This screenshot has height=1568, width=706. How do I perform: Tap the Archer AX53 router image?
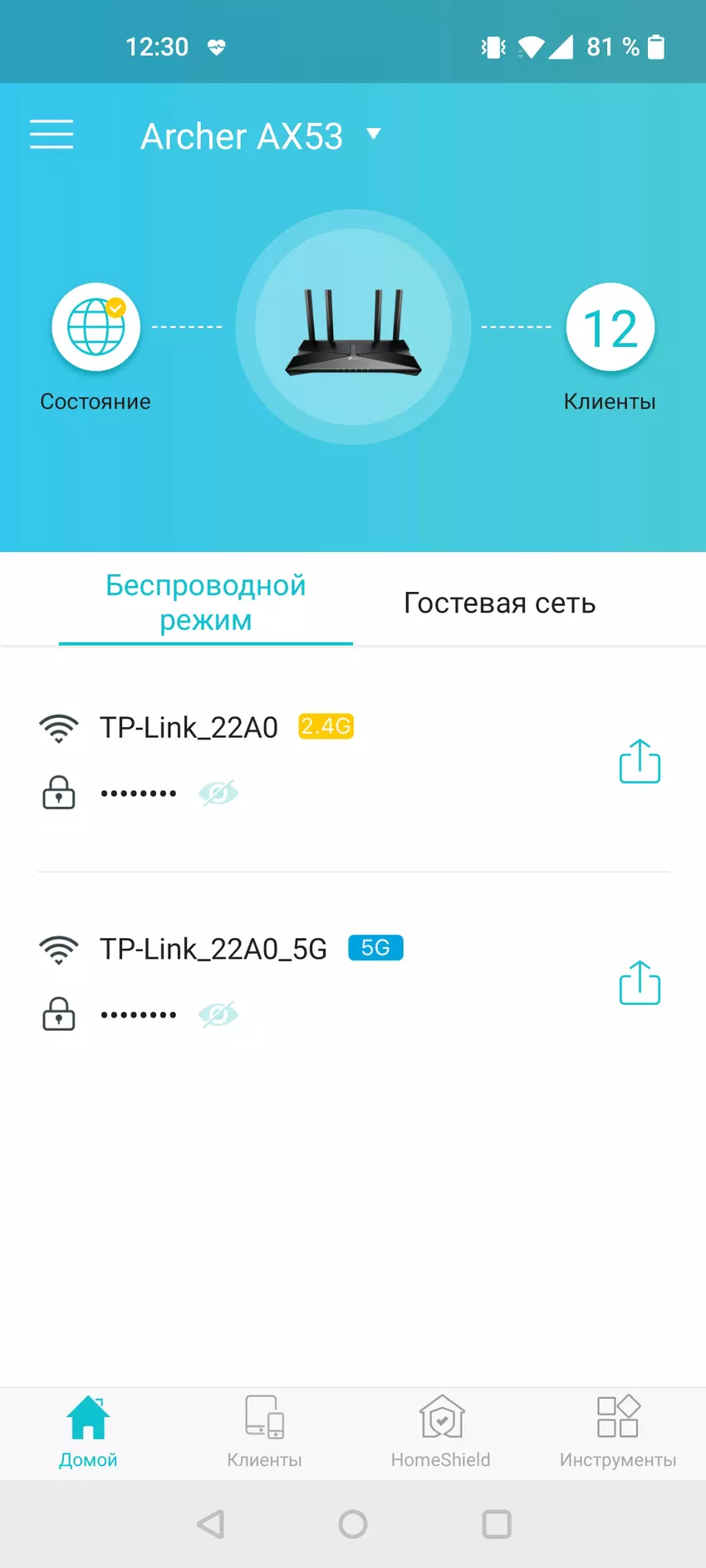pyautogui.click(x=353, y=328)
